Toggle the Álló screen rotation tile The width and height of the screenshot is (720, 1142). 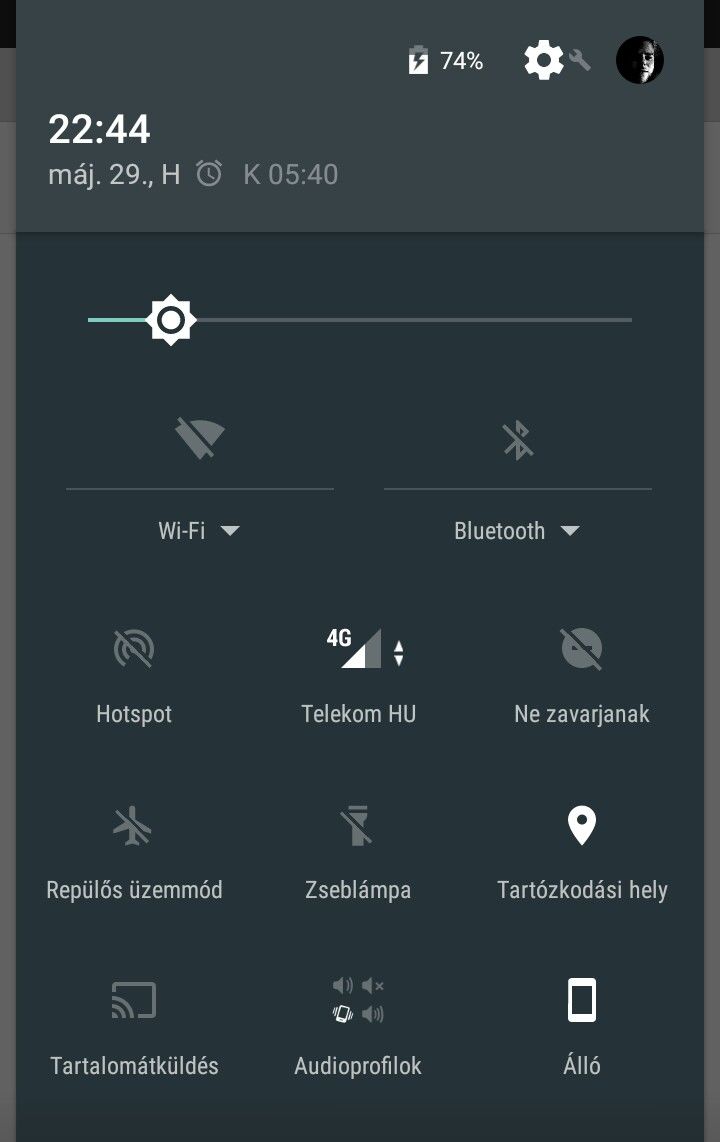click(x=582, y=1001)
